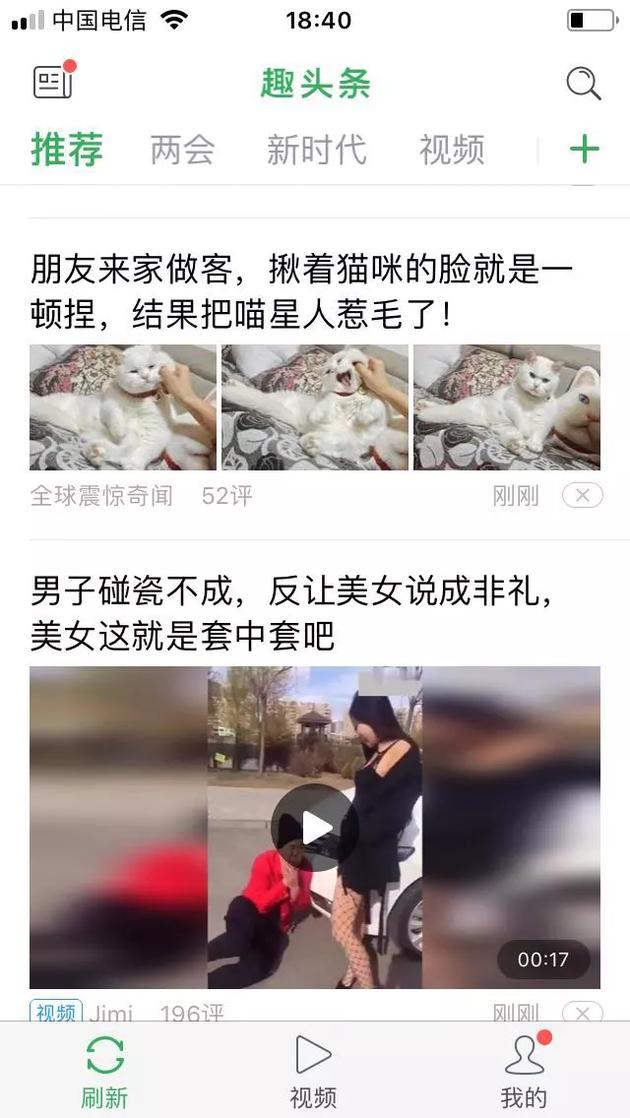
Task: Open the 我的 profile tab
Action: (x=524, y=1070)
